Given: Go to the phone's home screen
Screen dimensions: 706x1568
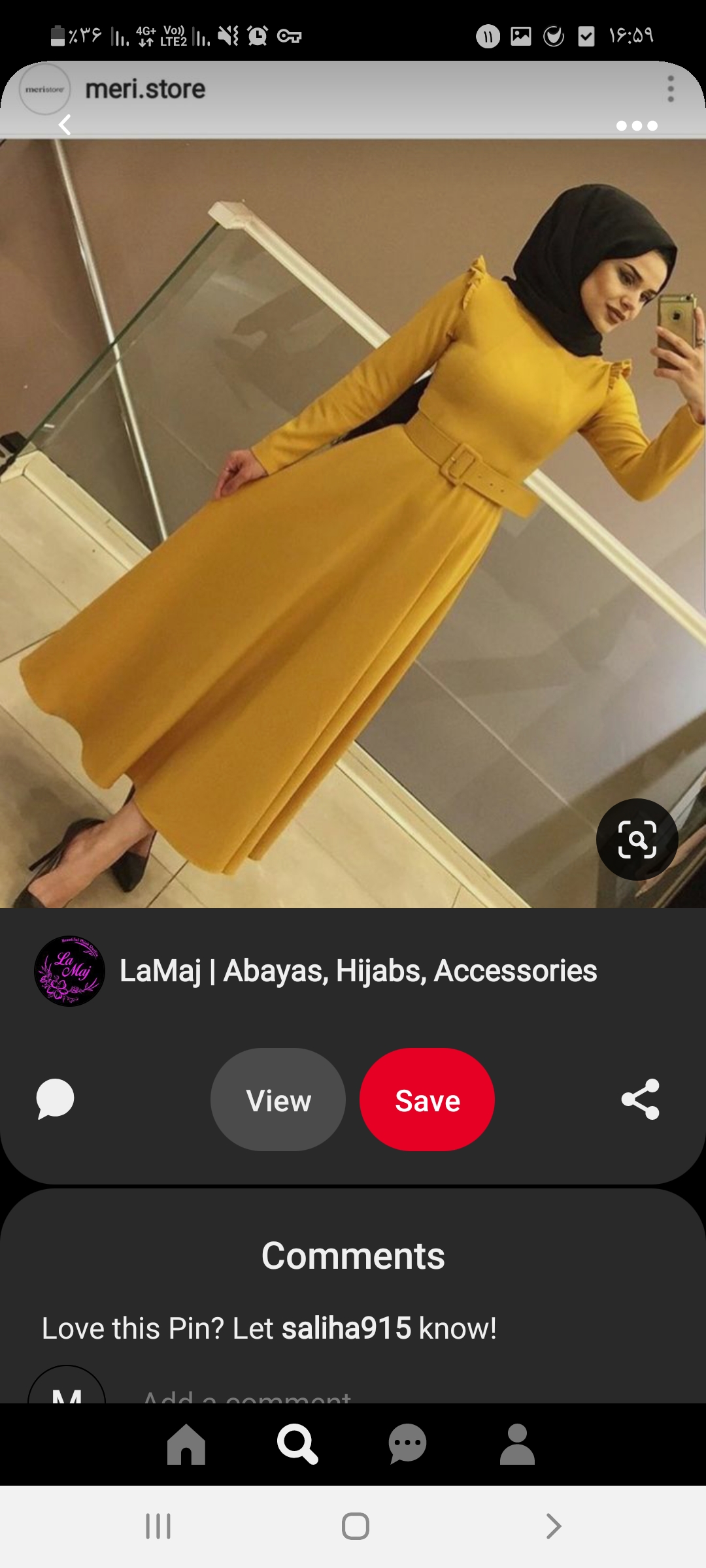Looking at the screenshot, I should 355,1526.
